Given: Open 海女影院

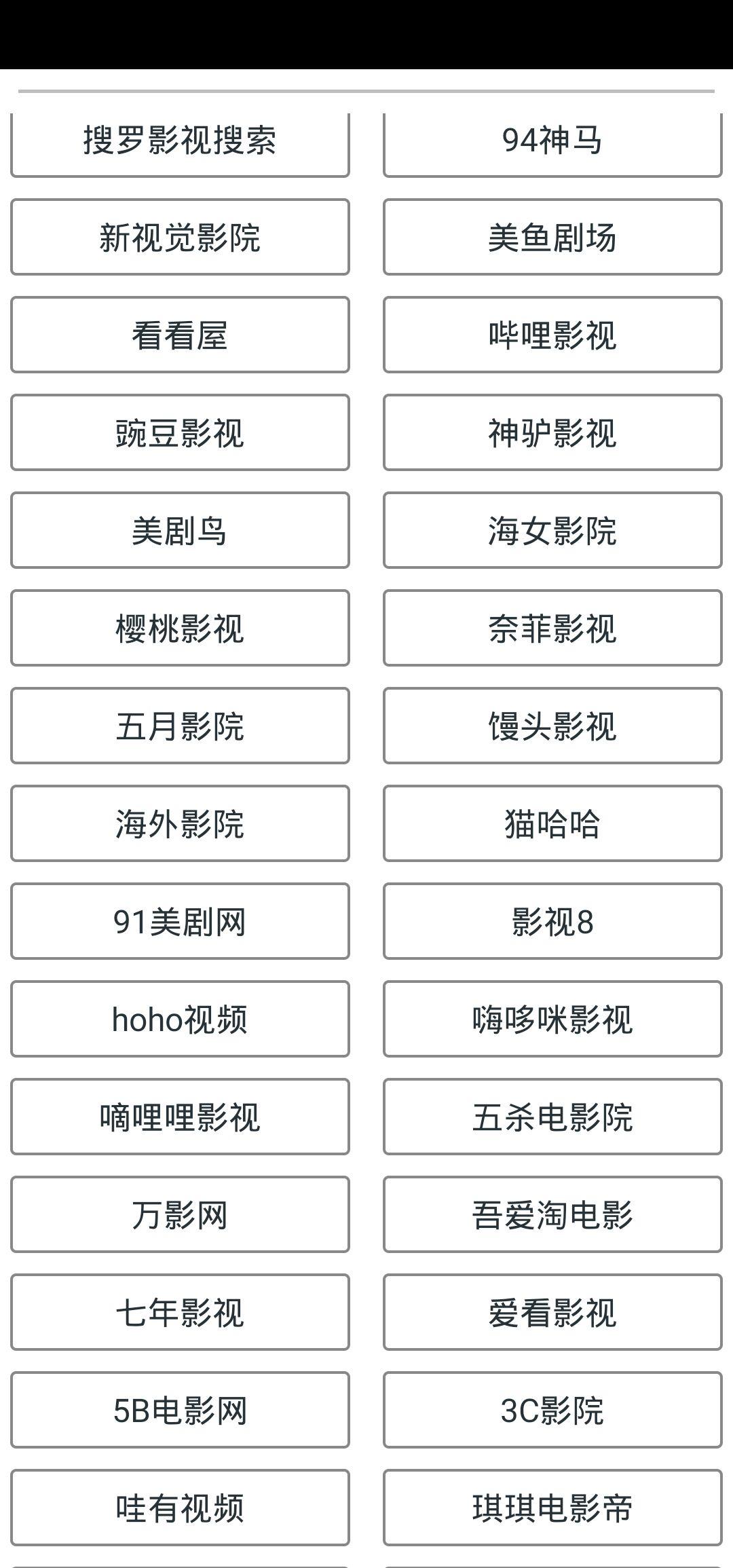Looking at the screenshot, I should click(x=552, y=531).
